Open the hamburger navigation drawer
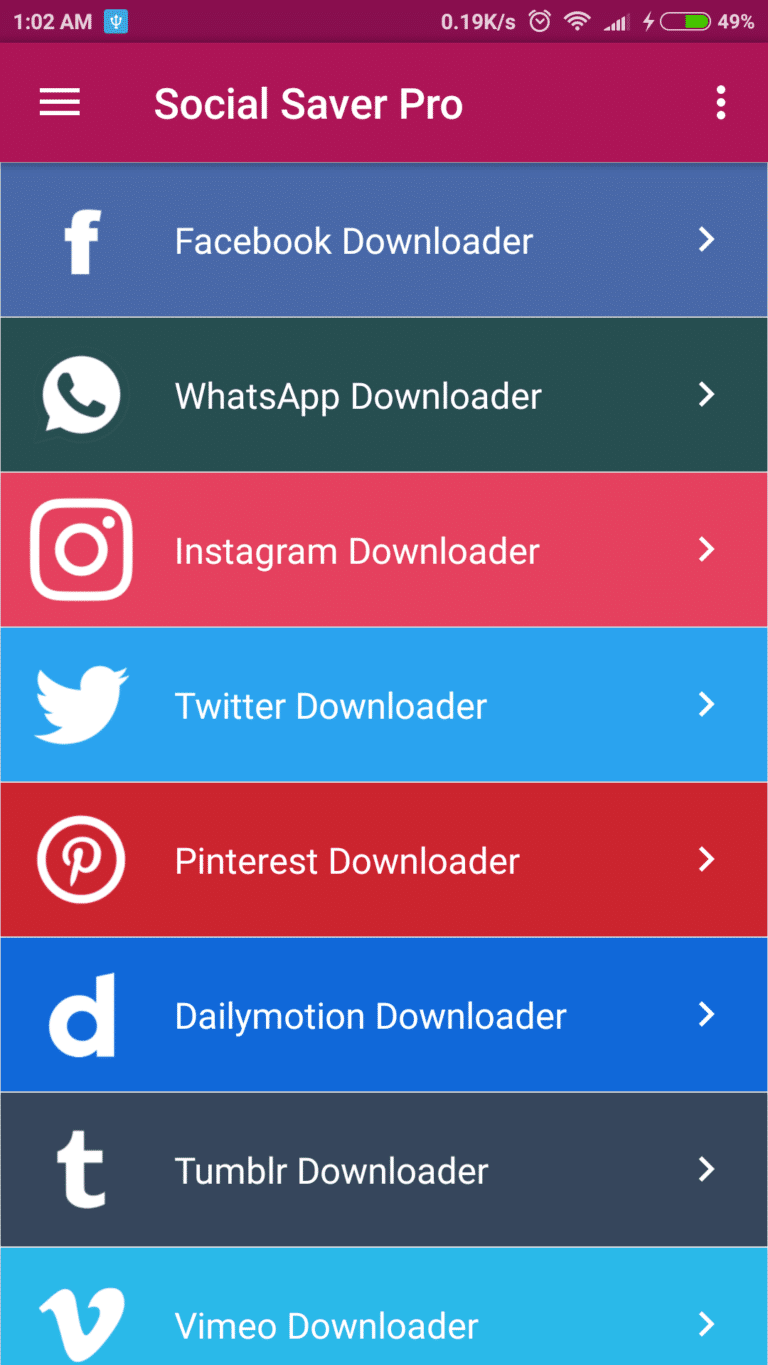 point(60,103)
